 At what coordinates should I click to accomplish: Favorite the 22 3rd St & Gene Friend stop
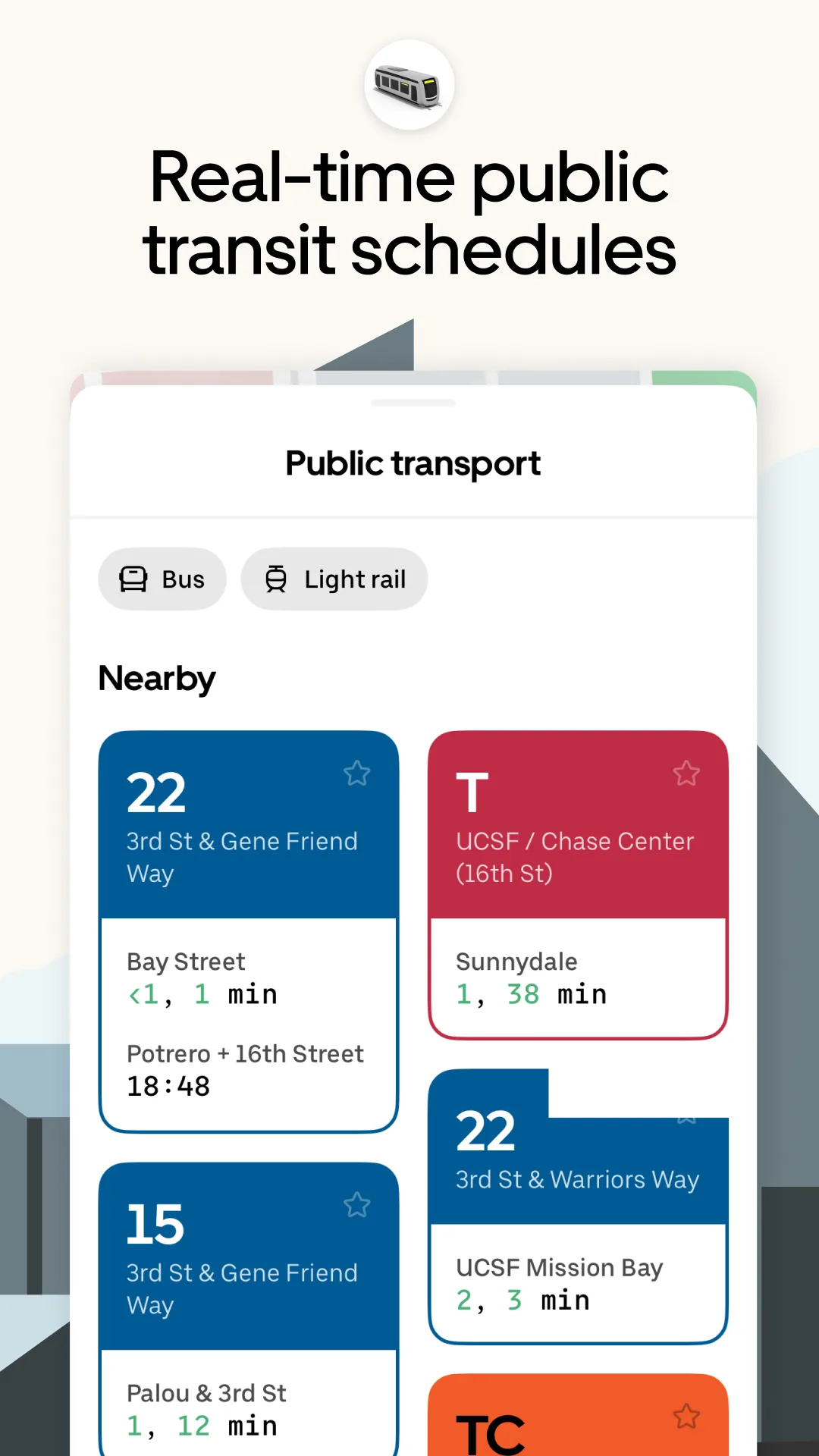[x=357, y=773]
